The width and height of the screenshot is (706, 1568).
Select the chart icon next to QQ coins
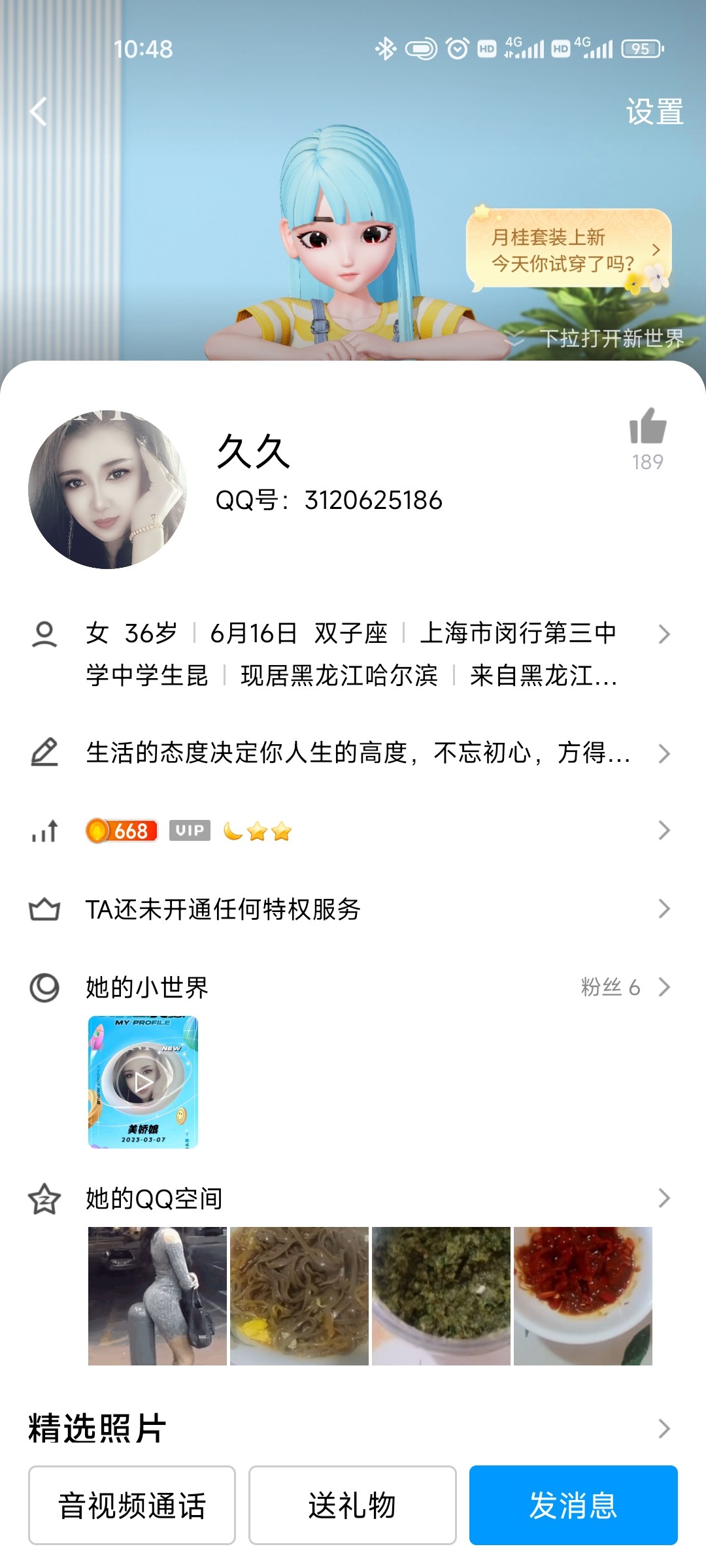pyautogui.click(x=44, y=831)
